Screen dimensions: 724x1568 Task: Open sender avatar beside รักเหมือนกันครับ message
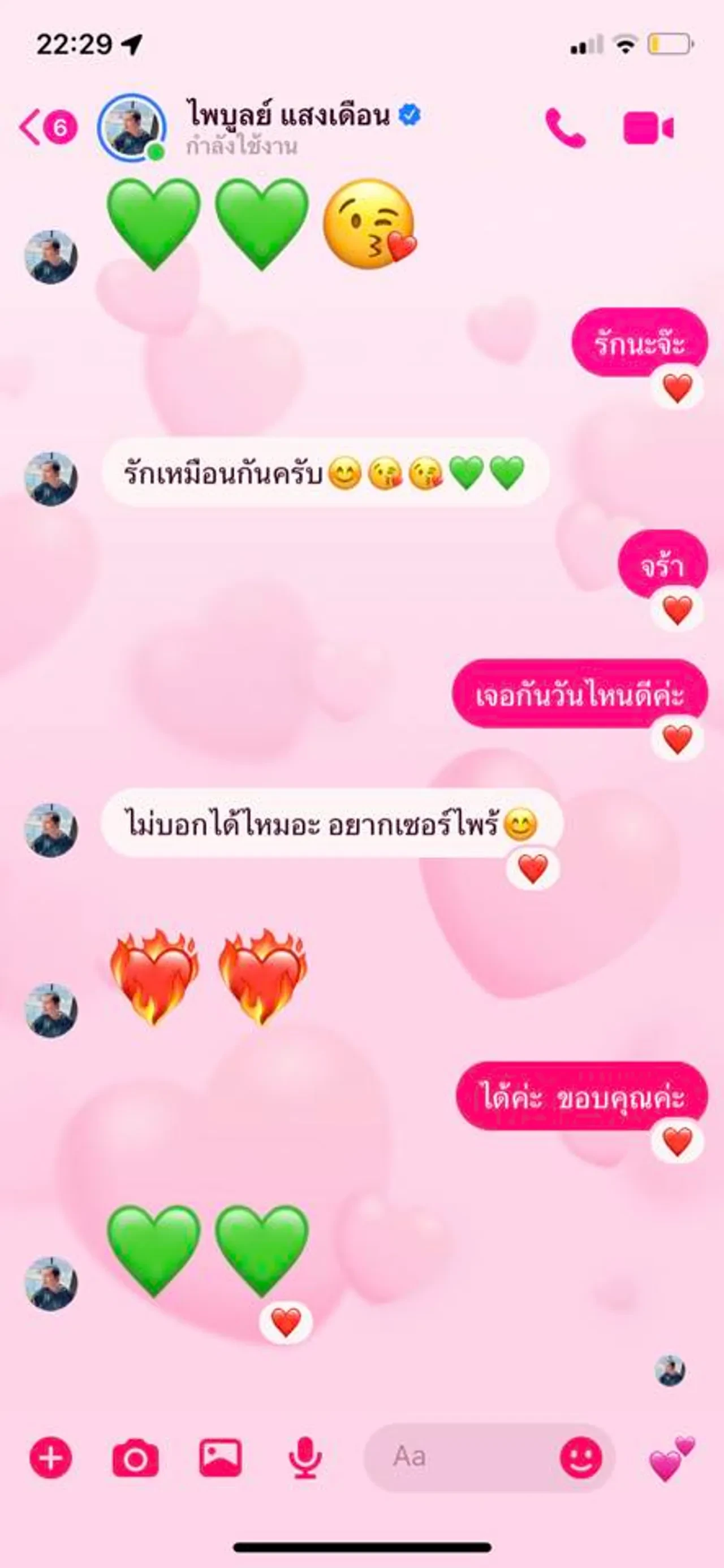(x=50, y=479)
